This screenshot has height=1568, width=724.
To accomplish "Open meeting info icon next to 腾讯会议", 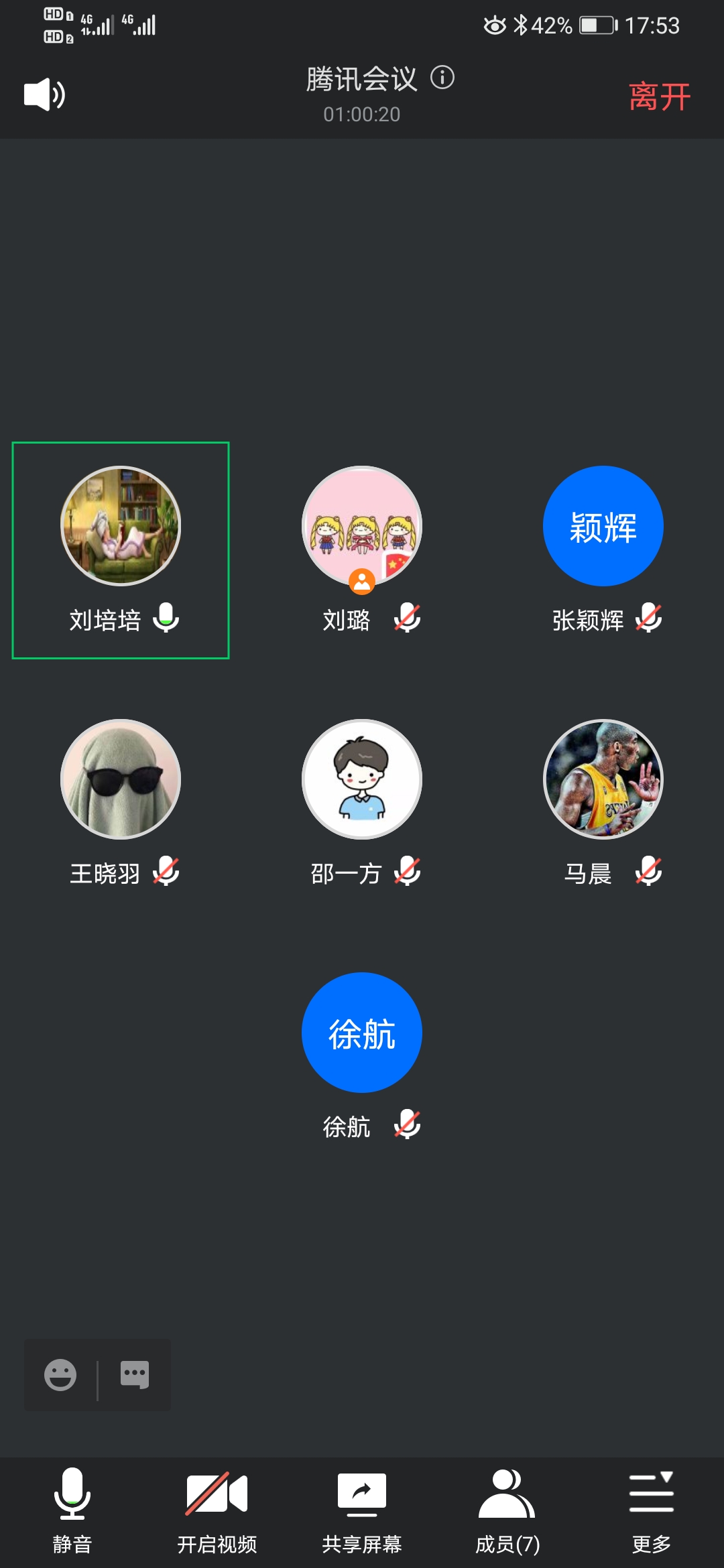I will click(442, 78).
